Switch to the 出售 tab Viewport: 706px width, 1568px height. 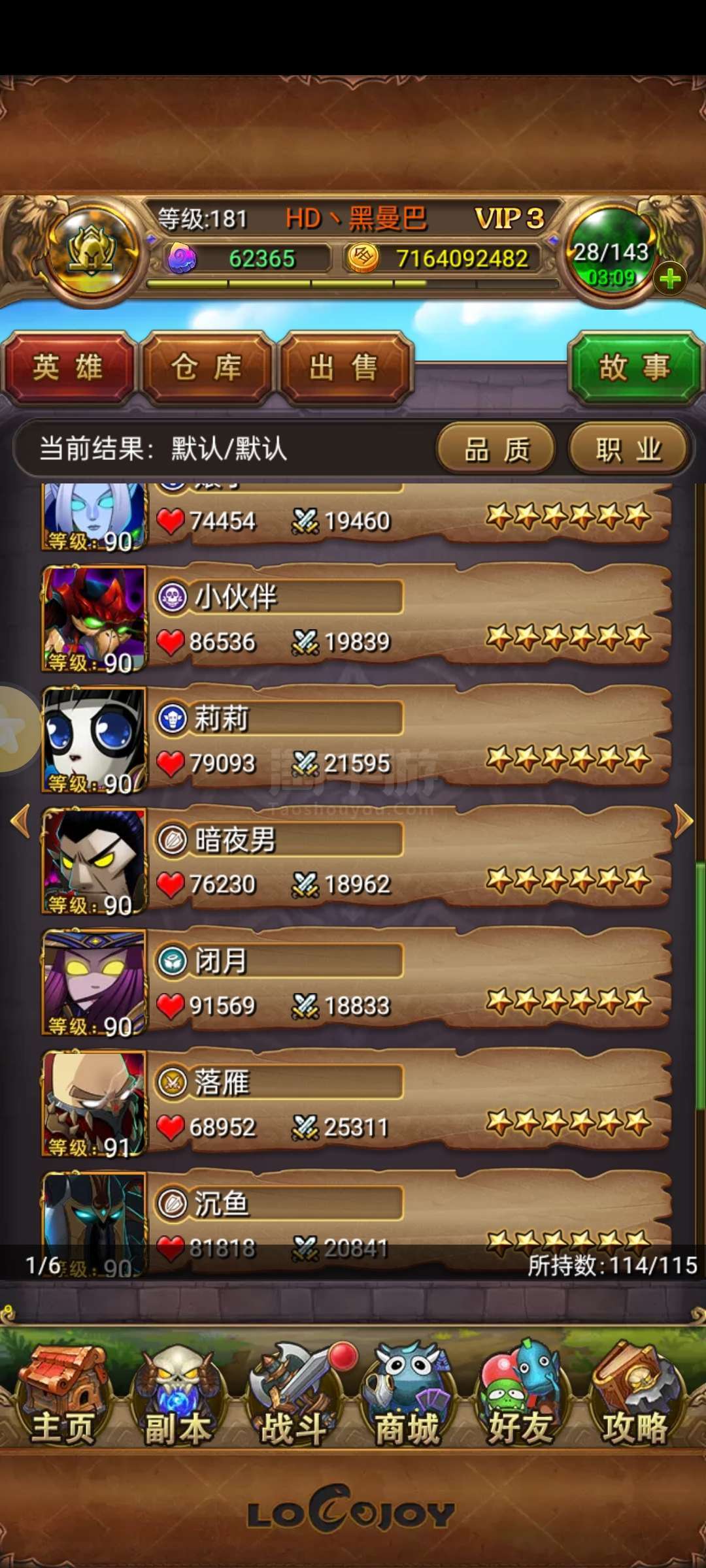click(345, 367)
